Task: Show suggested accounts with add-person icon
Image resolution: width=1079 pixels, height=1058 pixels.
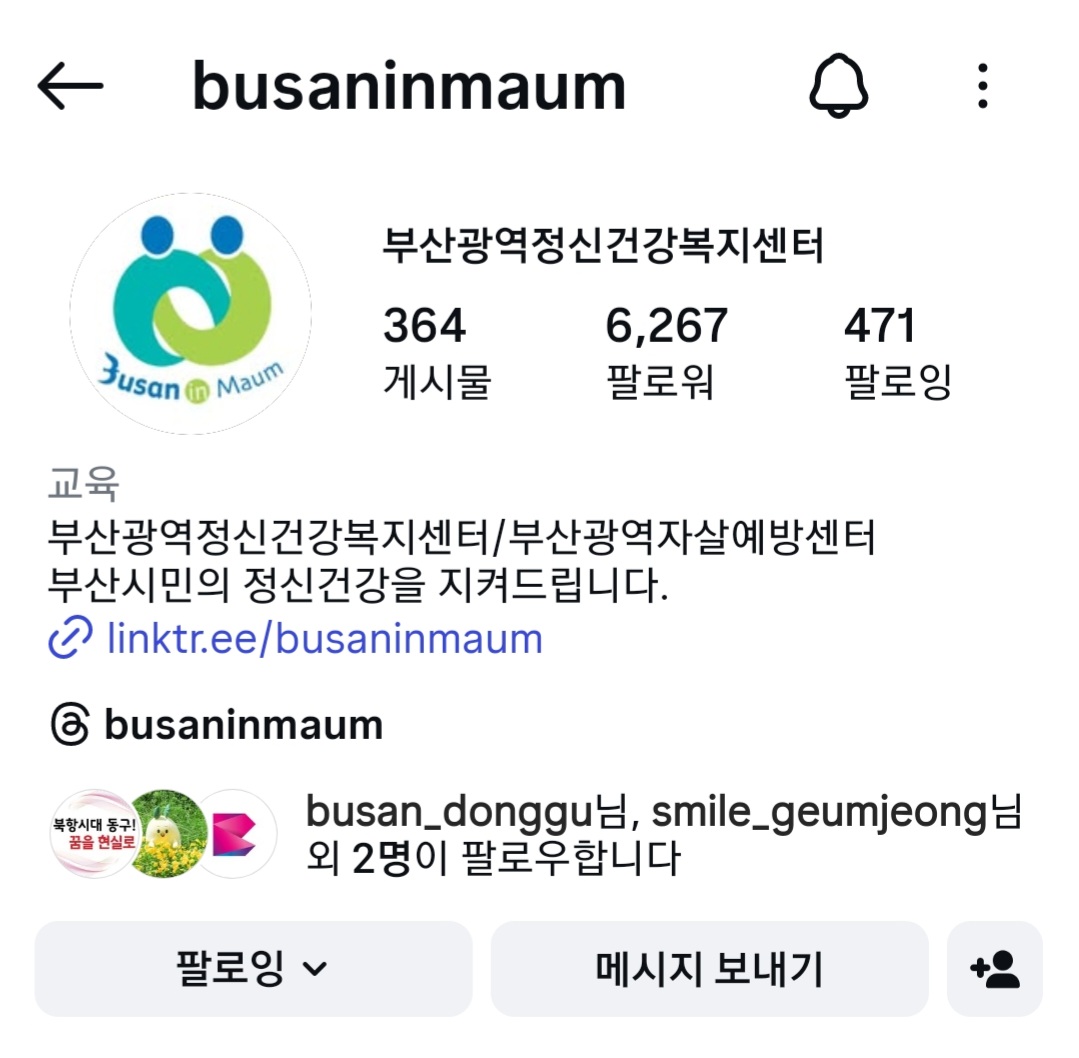Action: (994, 968)
